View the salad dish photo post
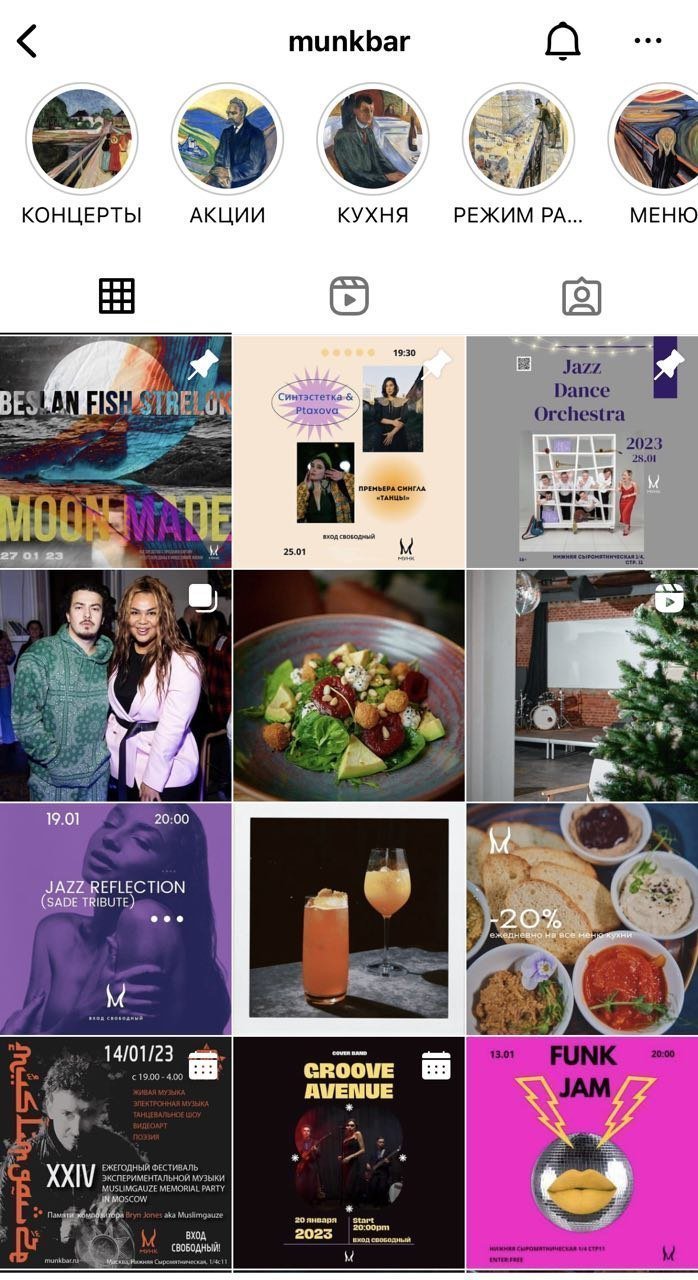Viewport: 698px width, 1280px height. [349, 685]
